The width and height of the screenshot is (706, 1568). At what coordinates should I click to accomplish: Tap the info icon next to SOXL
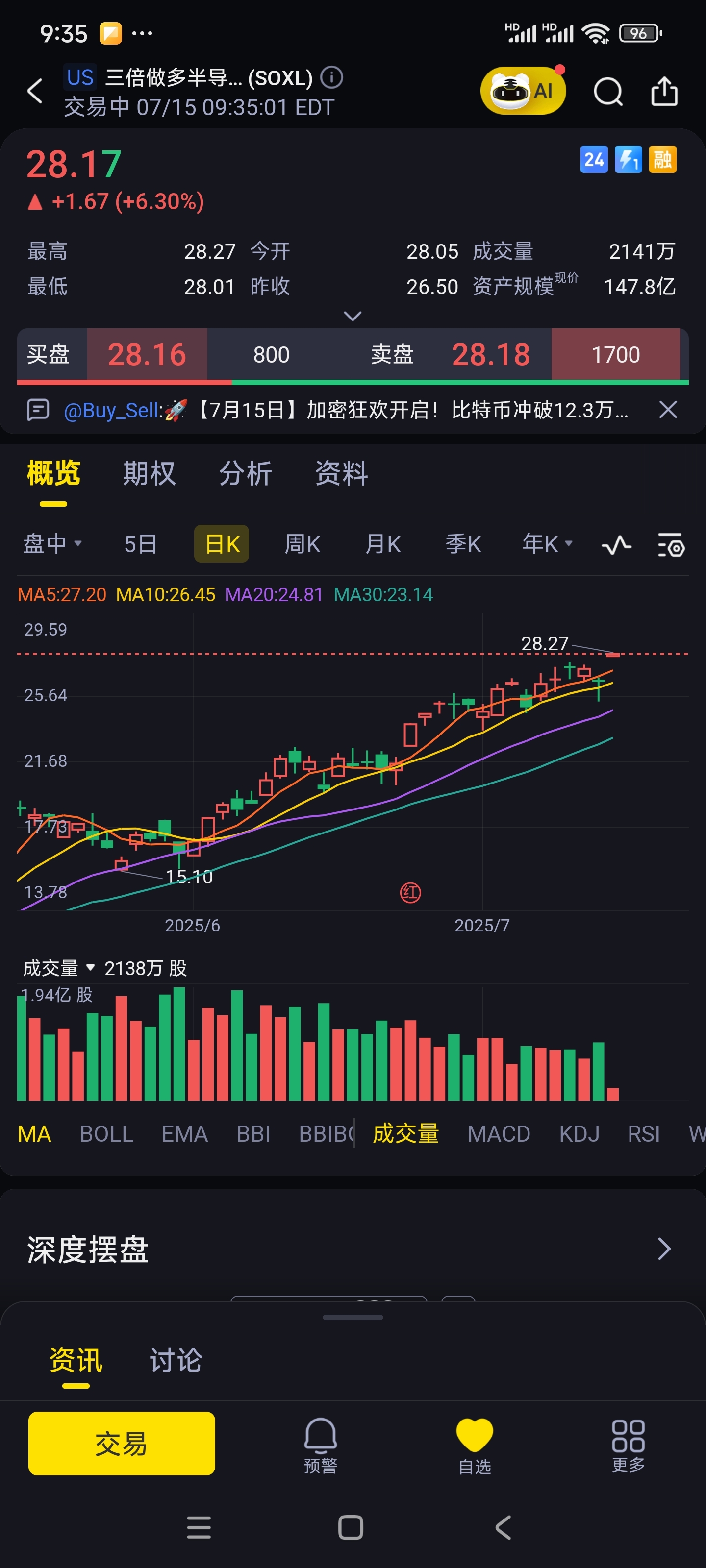[332, 78]
